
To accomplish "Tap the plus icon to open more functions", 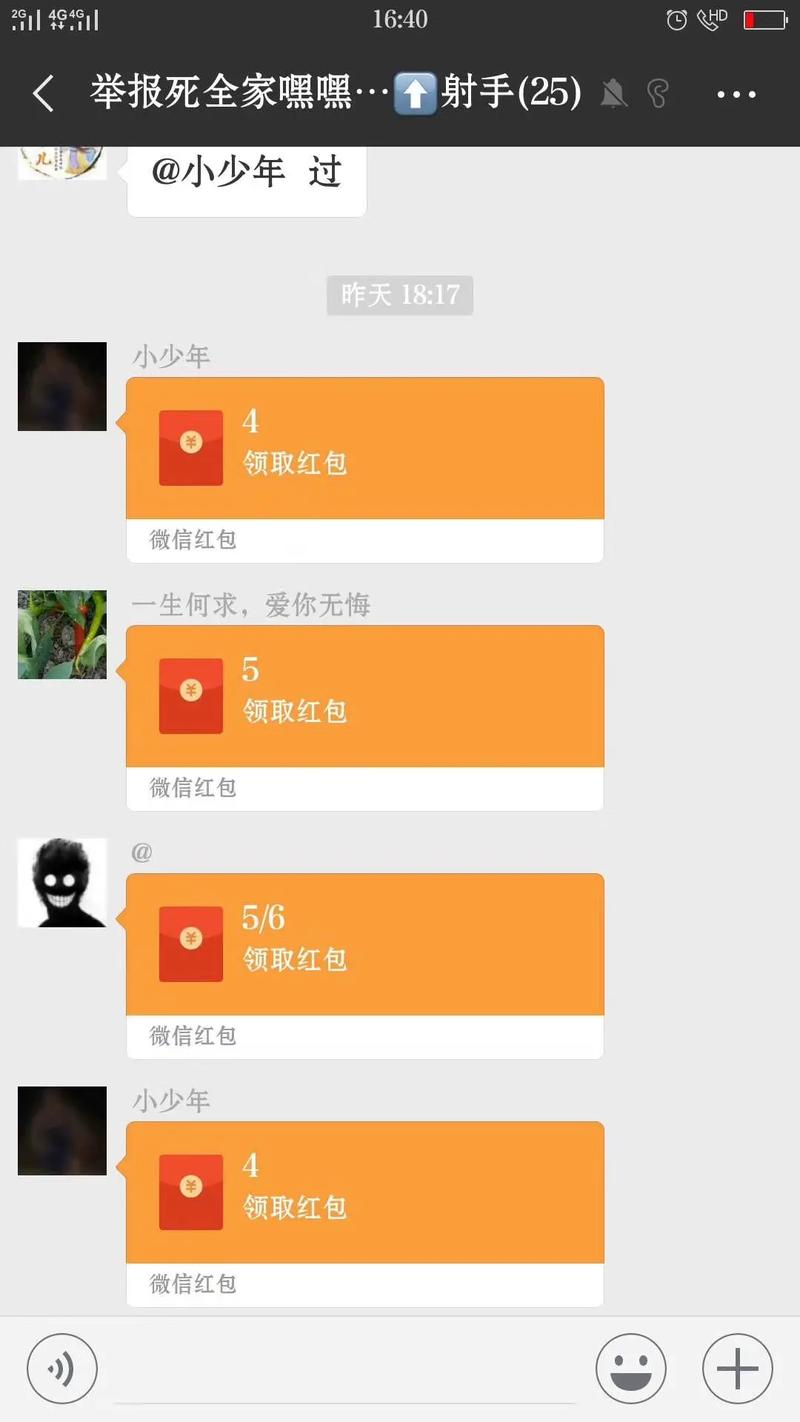I will coord(737,1368).
